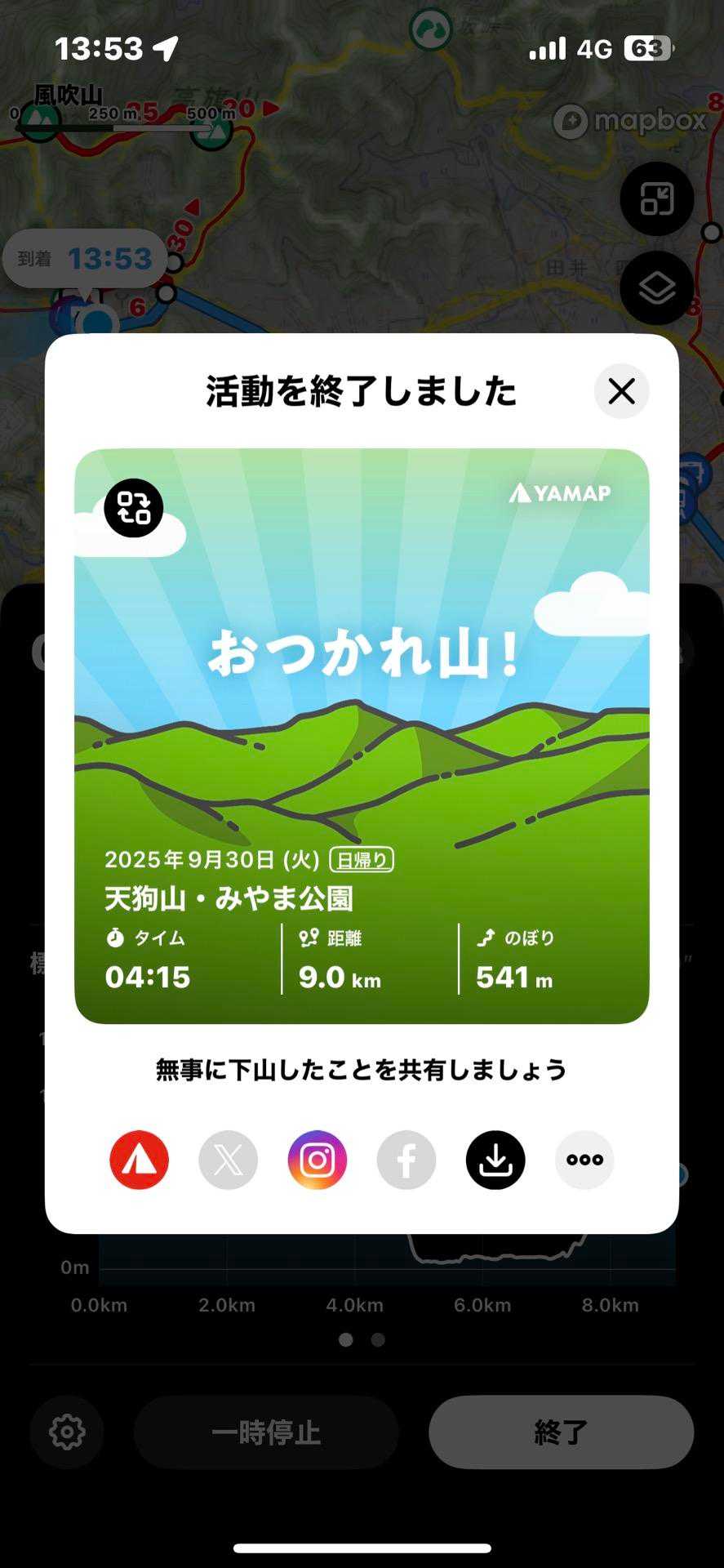
Task: Tap the 一時停止 pause button
Action: tap(266, 1432)
